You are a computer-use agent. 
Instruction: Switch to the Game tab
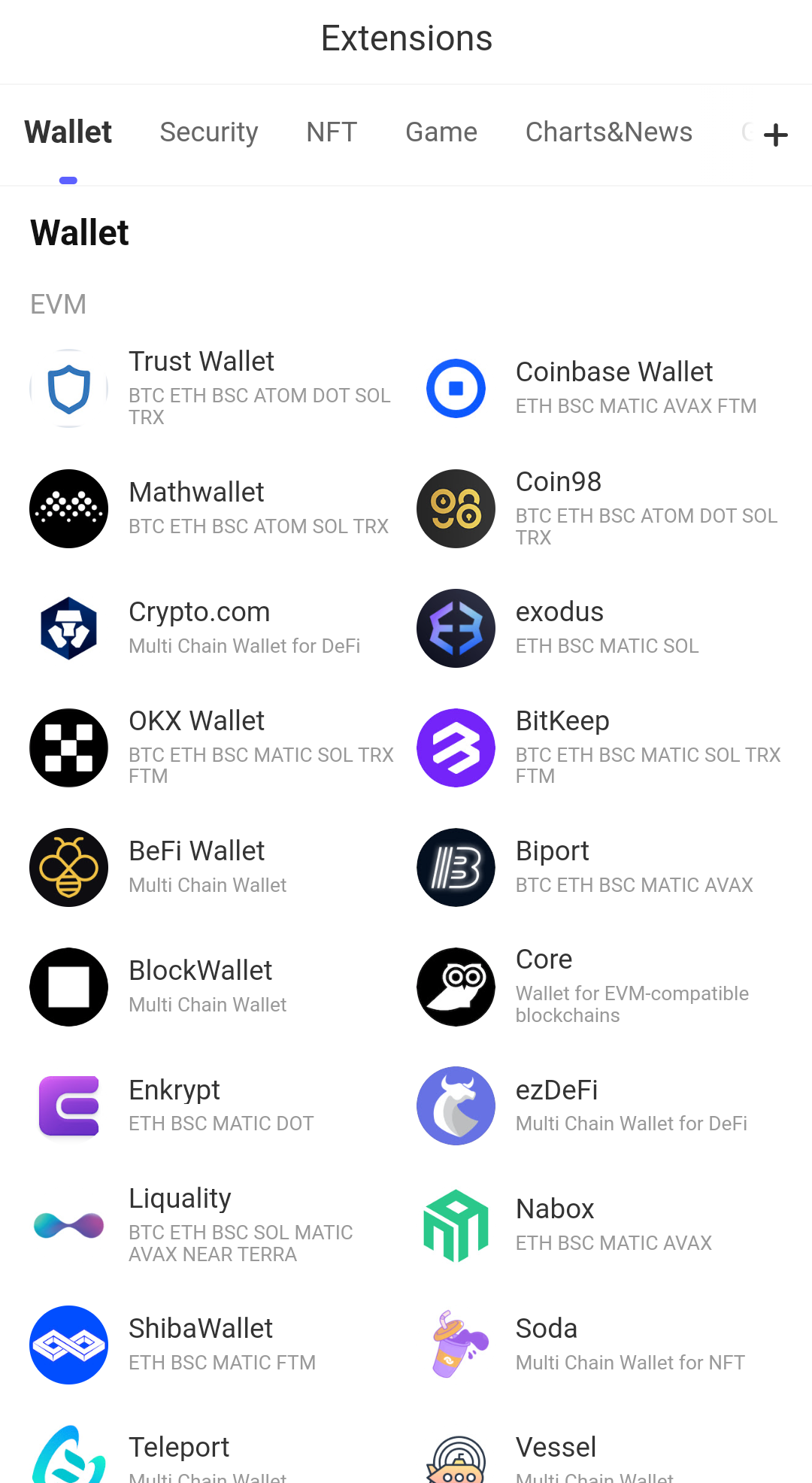coord(441,132)
